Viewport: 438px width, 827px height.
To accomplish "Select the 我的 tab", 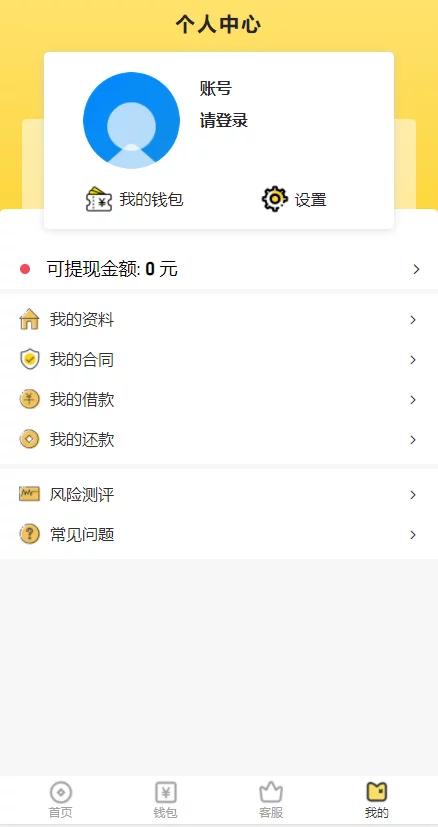I will click(x=377, y=800).
